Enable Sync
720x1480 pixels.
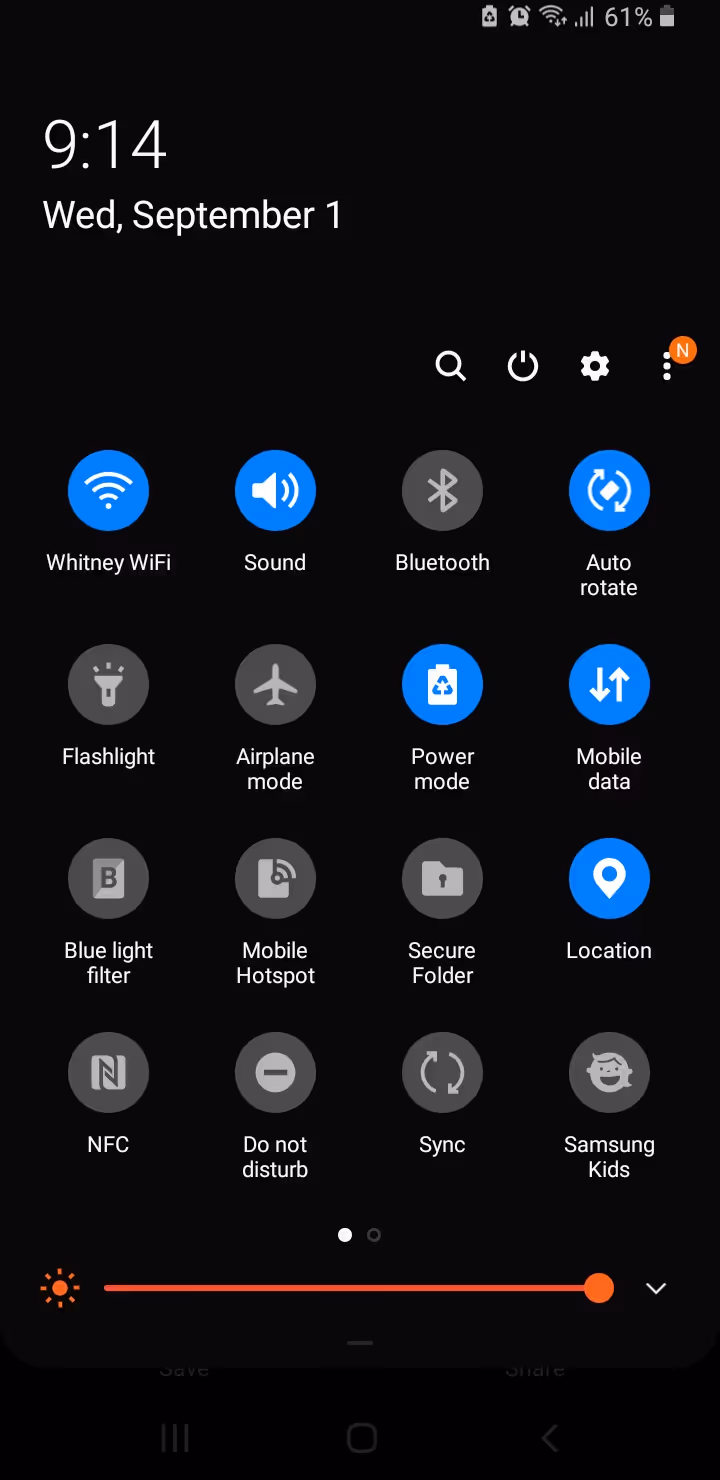(x=442, y=1073)
